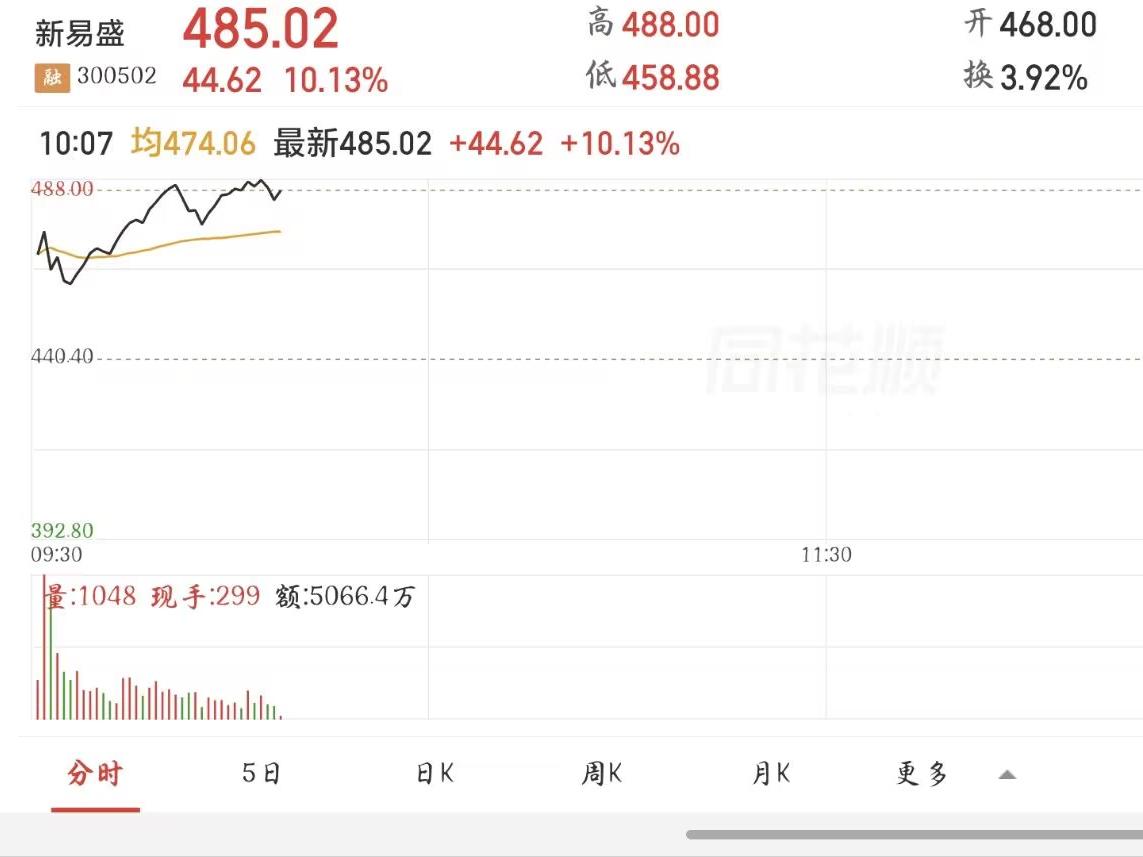
Task: Switch to the 5日 chart tab
Action: click(x=261, y=773)
